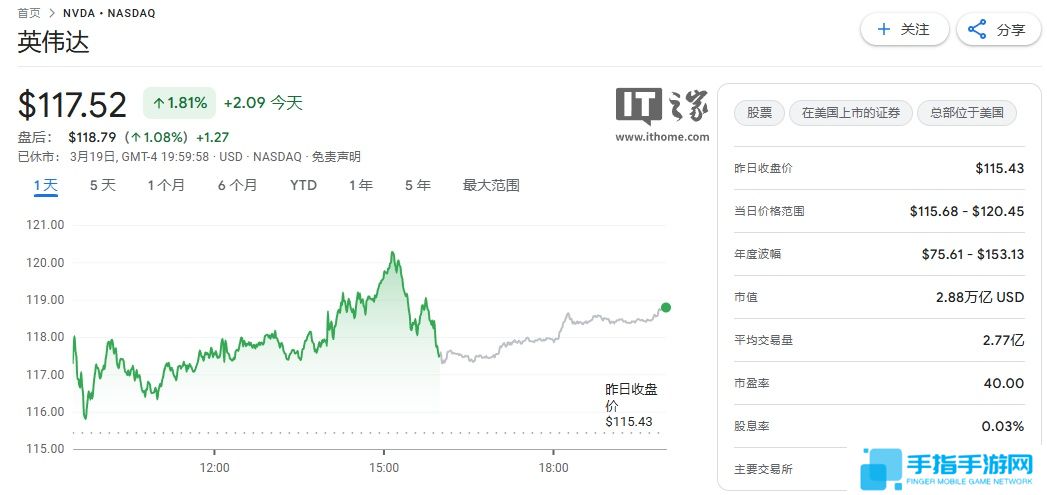Switch the chart to 5天
The image size is (1047, 495).
[x=102, y=185]
